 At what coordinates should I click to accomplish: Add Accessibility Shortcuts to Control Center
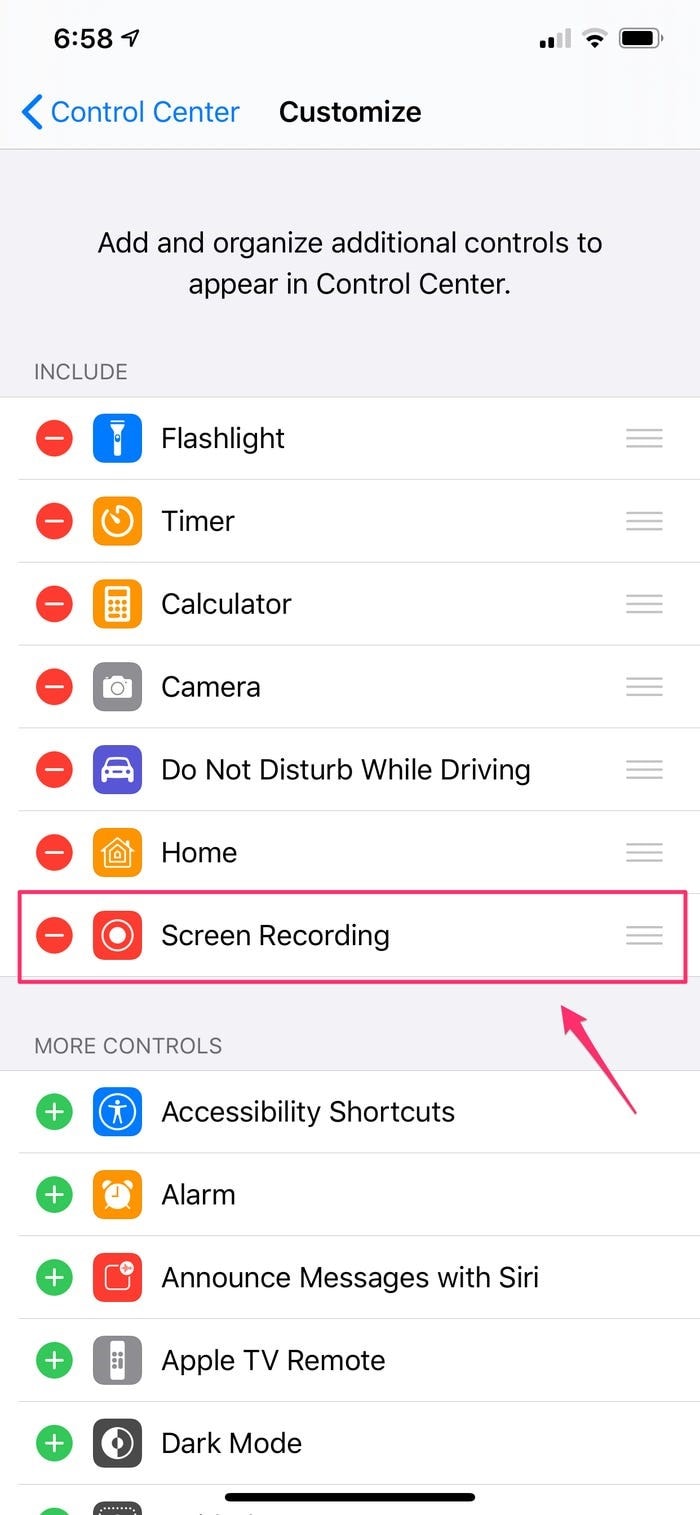pos(54,1112)
